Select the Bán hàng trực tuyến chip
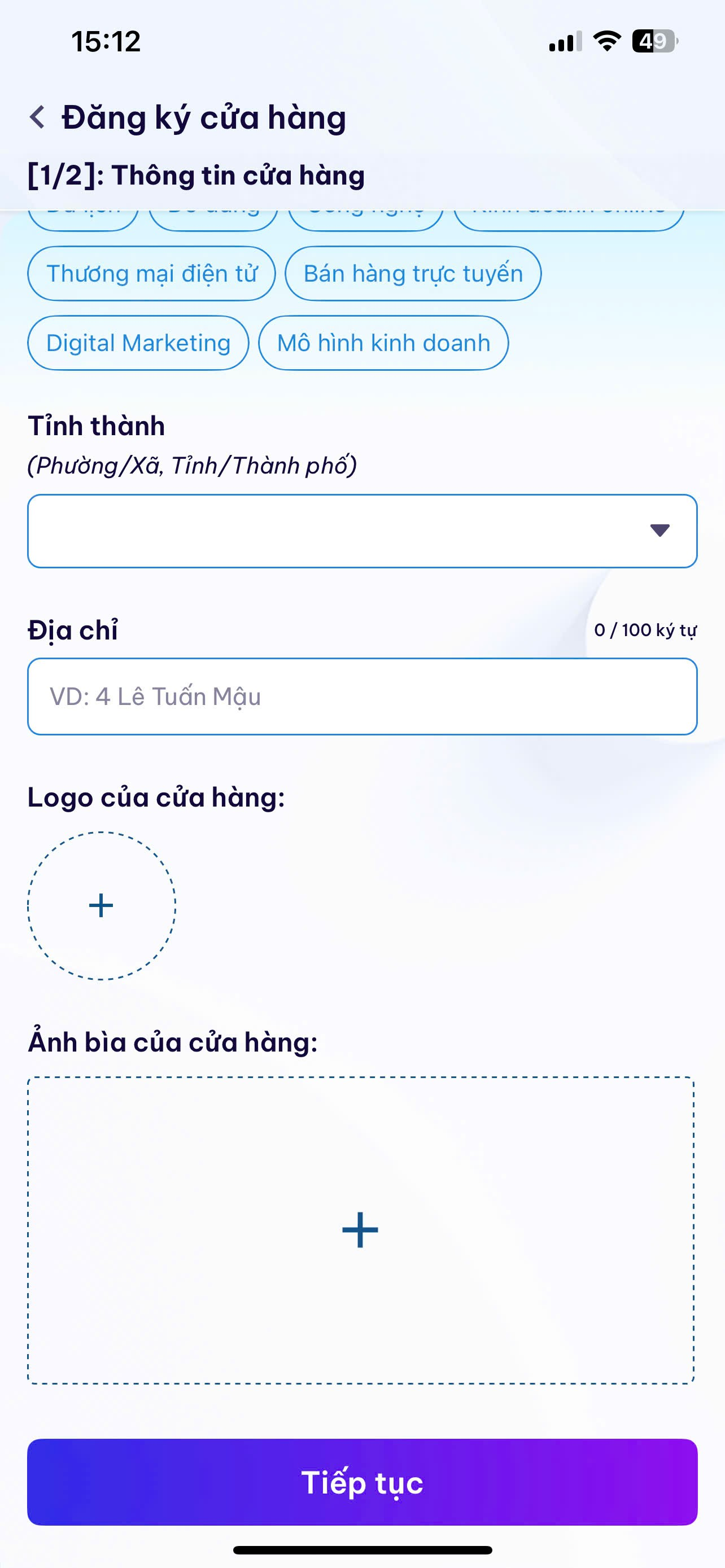The image size is (725, 1568). click(413, 273)
